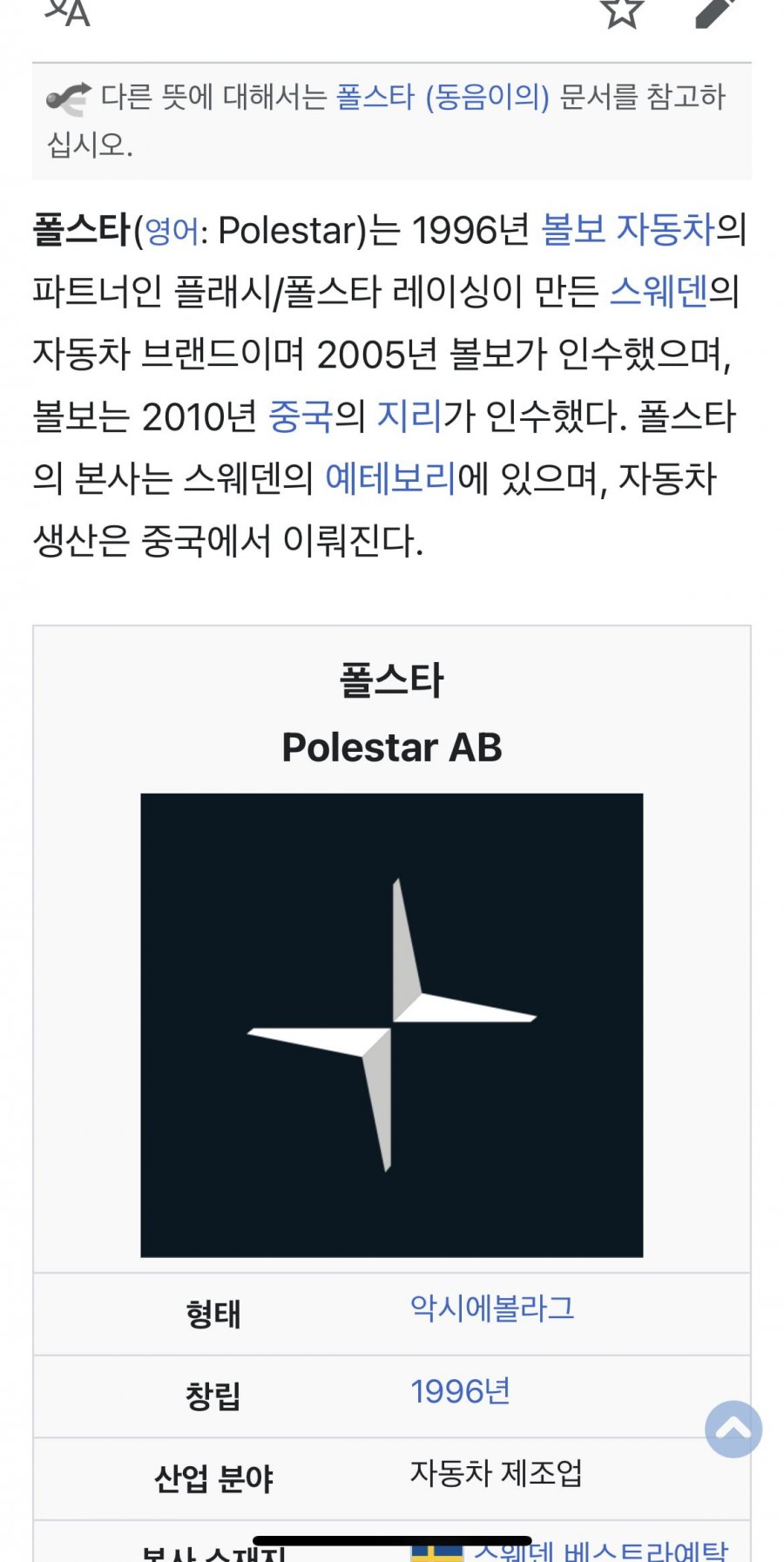
Task: View the Polestar logo image
Action: tap(391, 1024)
